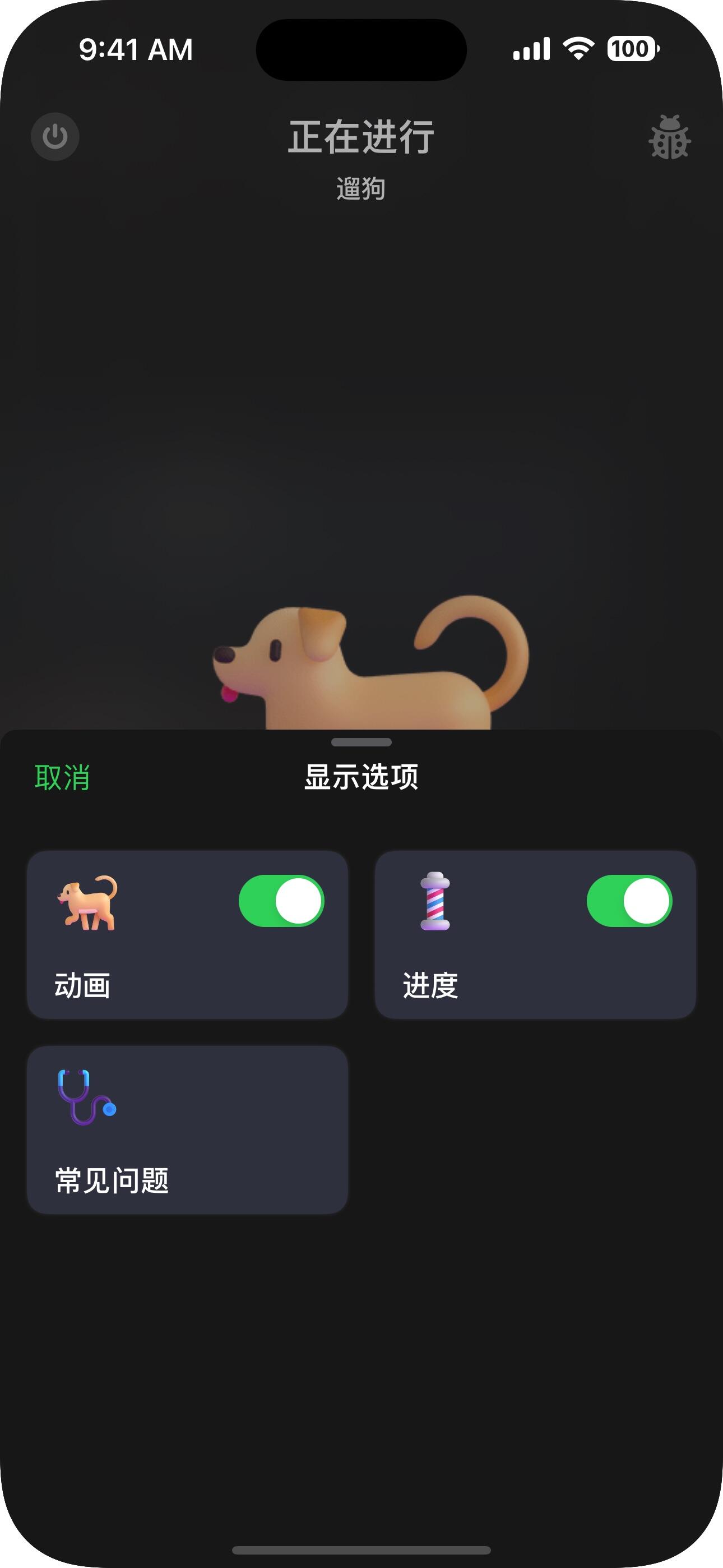This screenshot has width=723, height=1568.
Task: Tap 取消 to cancel display options
Action: pyautogui.click(x=62, y=777)
